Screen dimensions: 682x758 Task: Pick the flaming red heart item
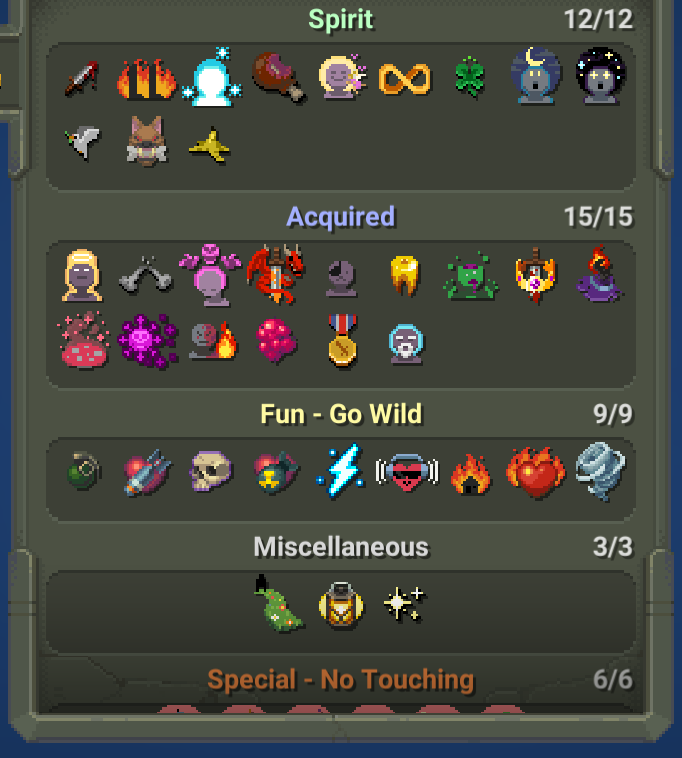[x=535, y=470]
